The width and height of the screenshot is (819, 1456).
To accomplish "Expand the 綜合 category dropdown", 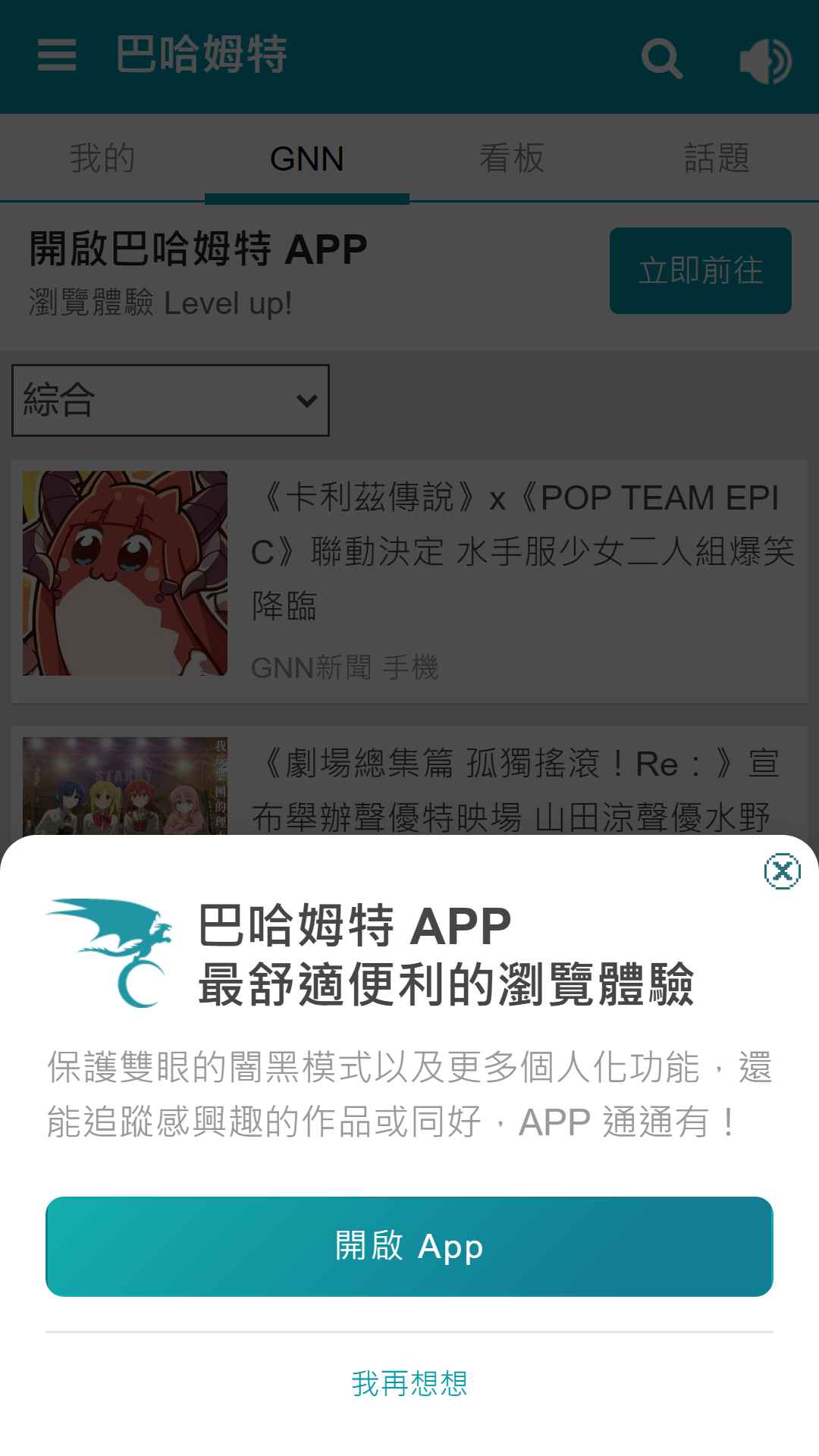I will pyautogui.click(x=171, y=400).
